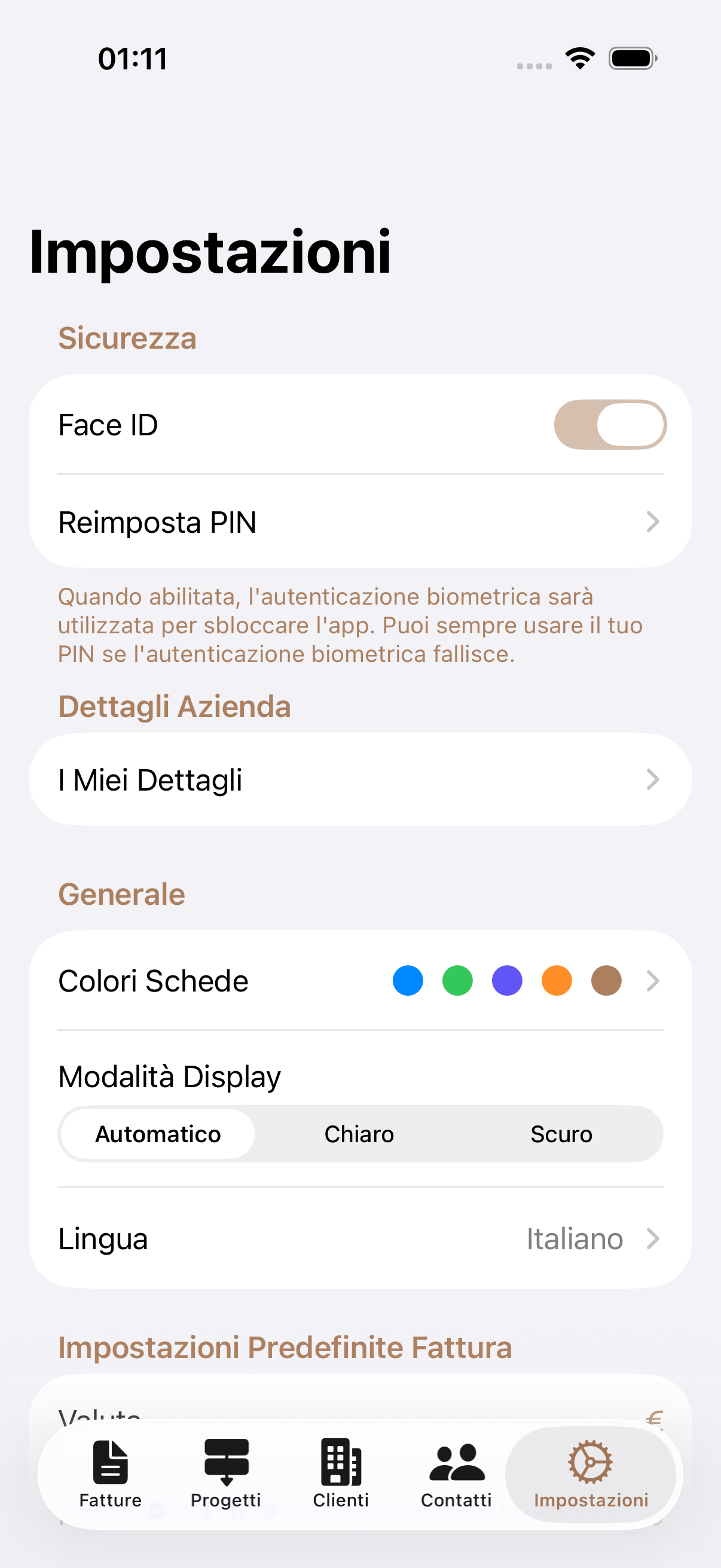Tap the Impostazioni tab
This screenshot has width=721, height=1568.
pyautogui.click(x=591, y=1474)
